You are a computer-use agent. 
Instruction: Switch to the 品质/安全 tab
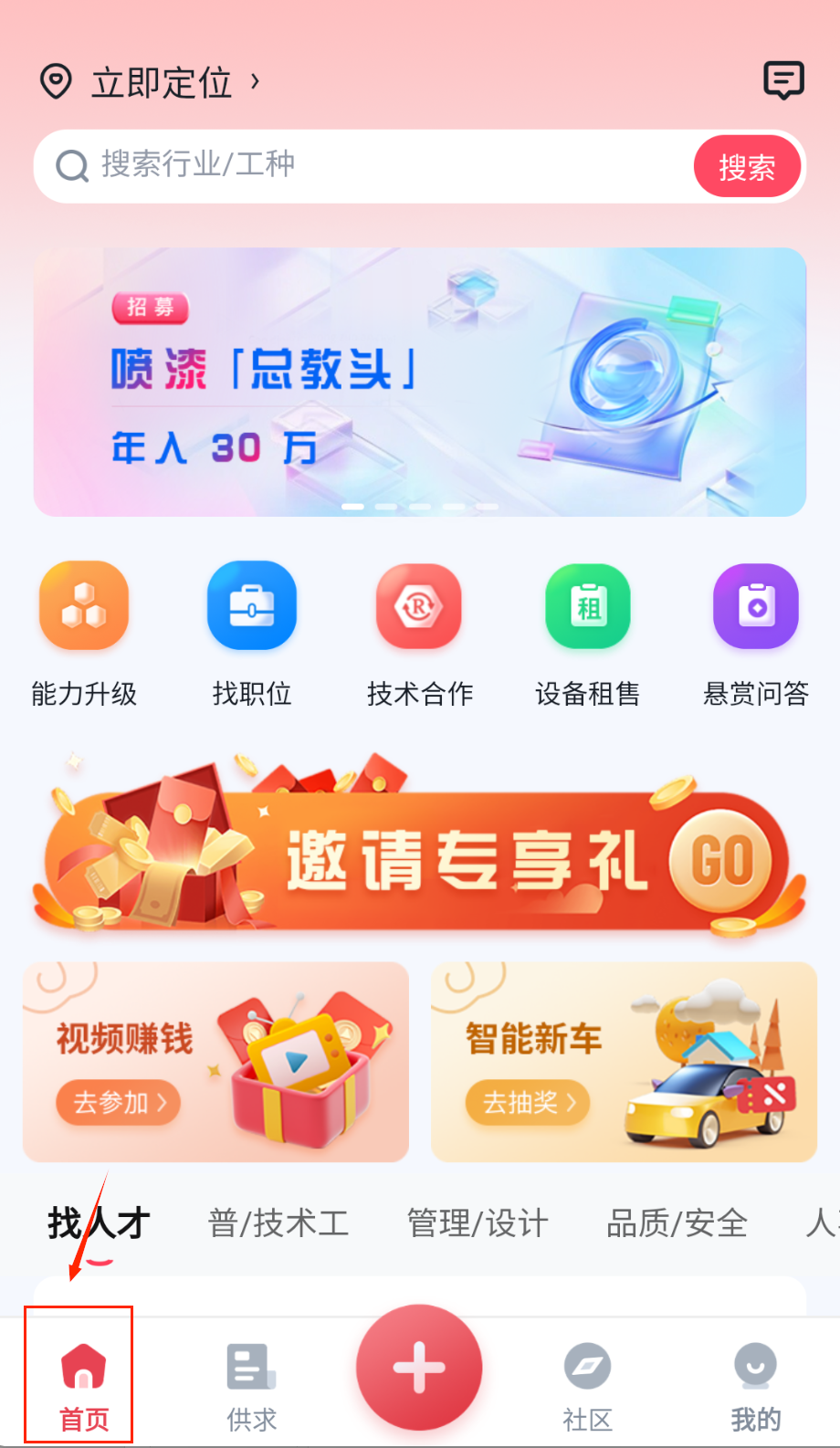(677, 1223)
